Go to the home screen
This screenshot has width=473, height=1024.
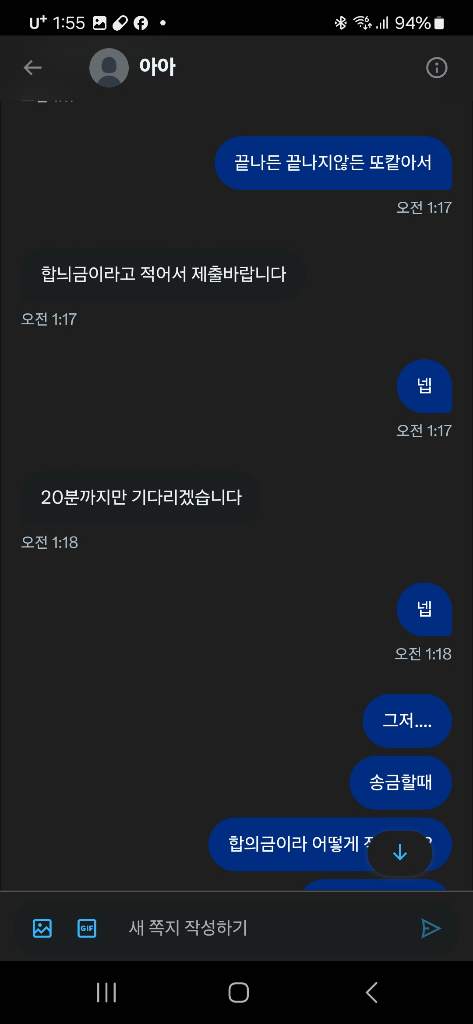[238, 993]
